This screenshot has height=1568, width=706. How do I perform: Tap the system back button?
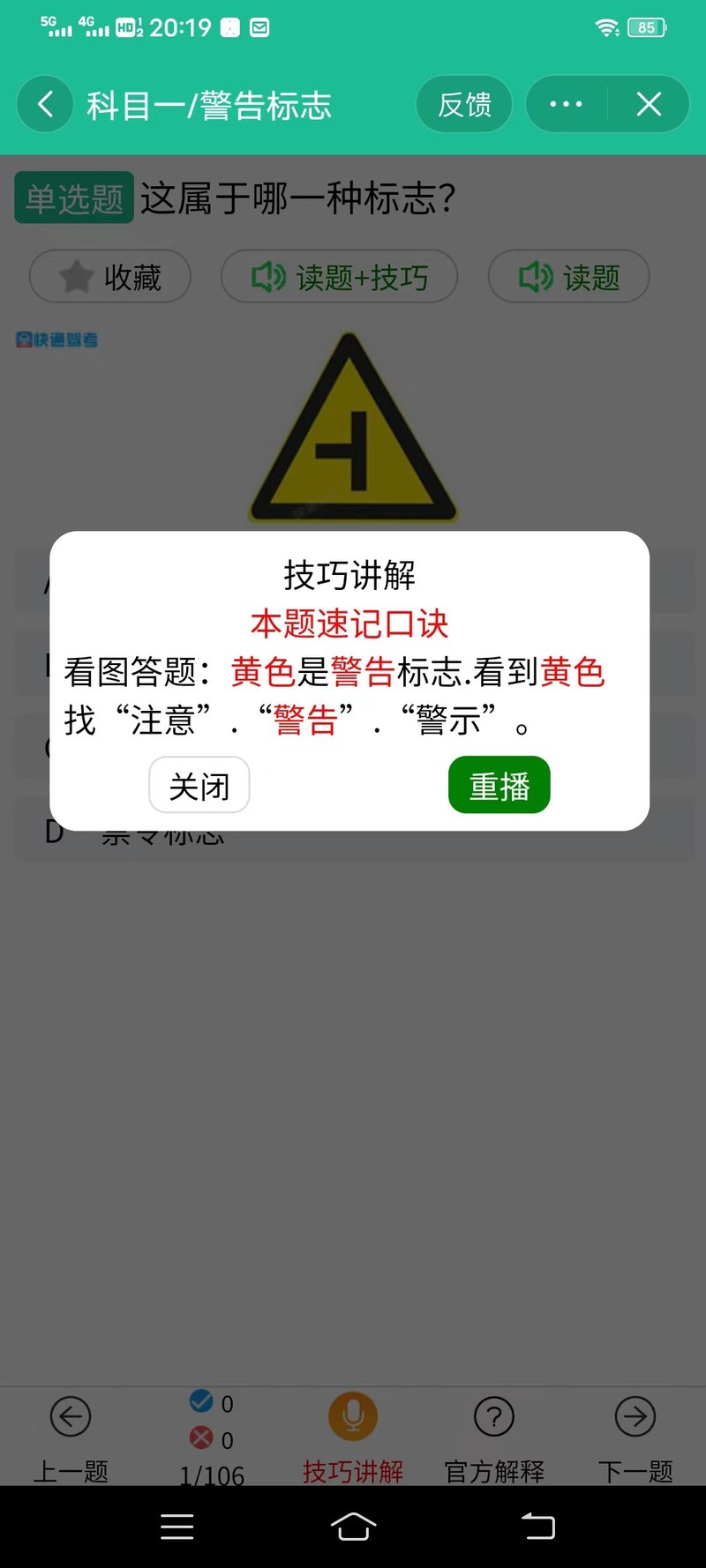pyautogui.click(x=538, y=1527)
